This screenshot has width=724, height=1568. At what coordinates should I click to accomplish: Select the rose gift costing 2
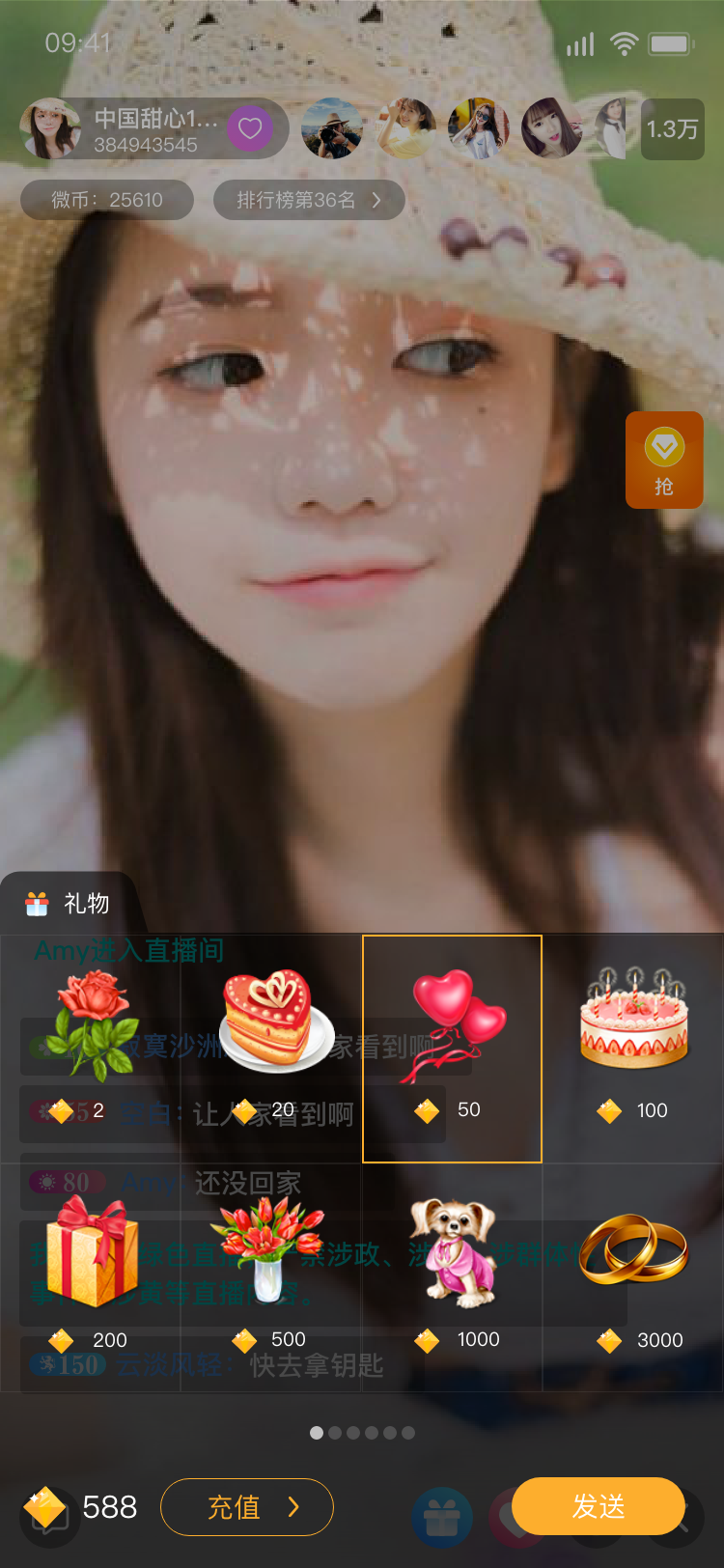click(91, 1048)
